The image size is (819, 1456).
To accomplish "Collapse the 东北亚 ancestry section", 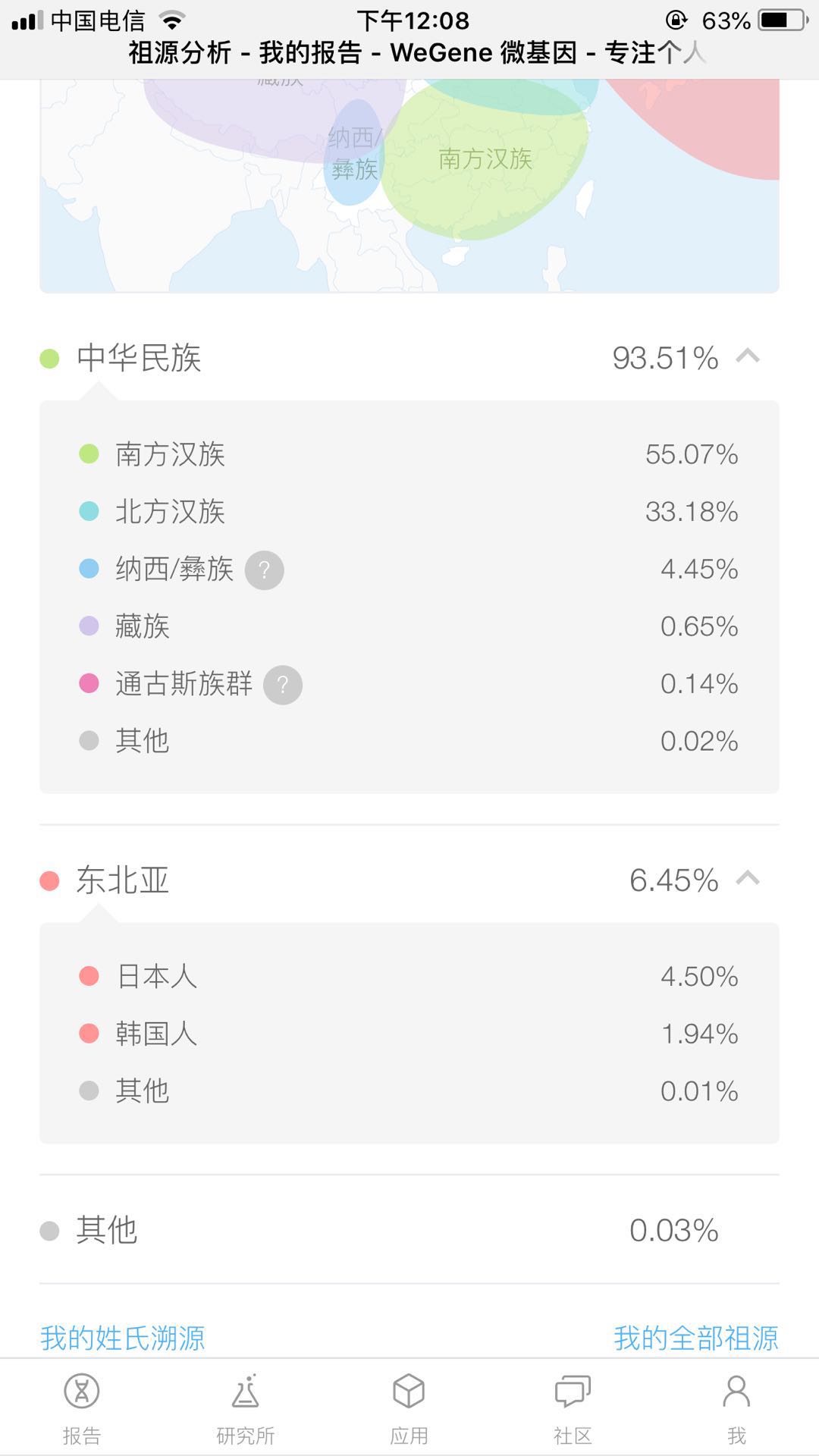I will [x=748, y=879].
